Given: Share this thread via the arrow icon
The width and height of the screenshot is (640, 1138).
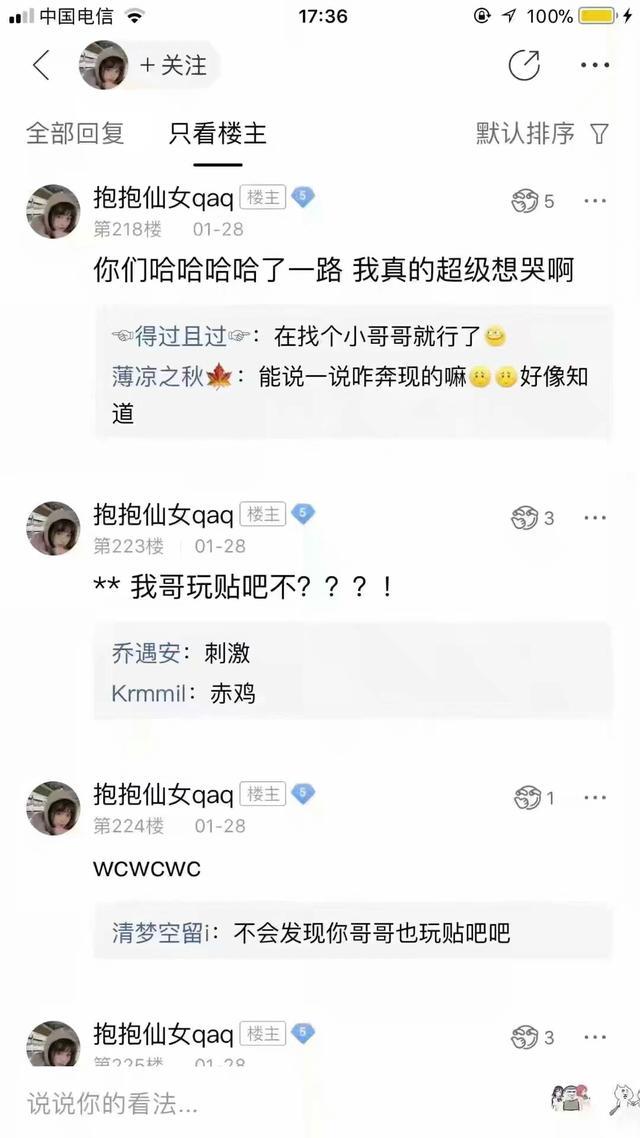Looking at the screenshot, I should pyautogui.click(x=524, y=66).
